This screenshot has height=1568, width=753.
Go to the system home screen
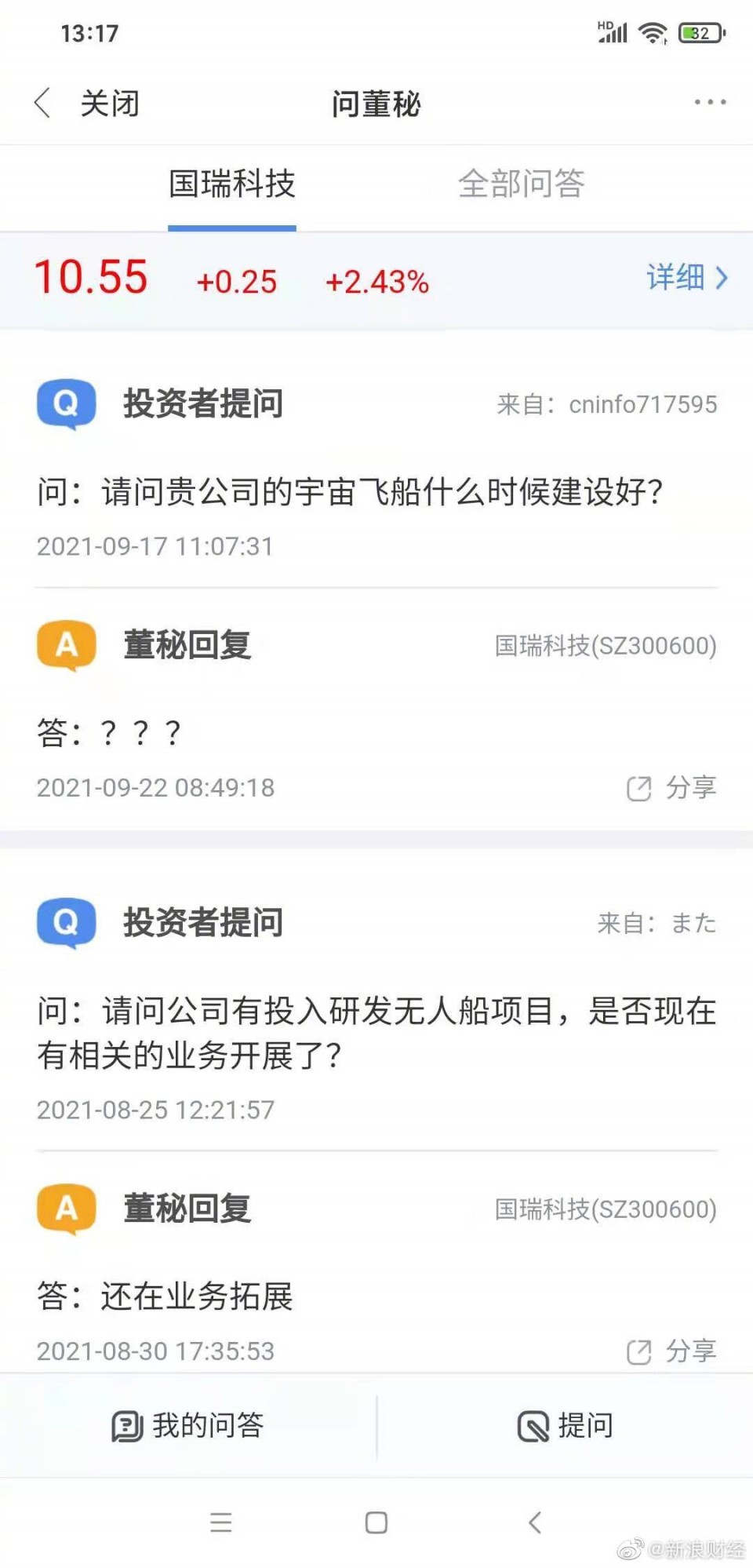[376, 1522]
